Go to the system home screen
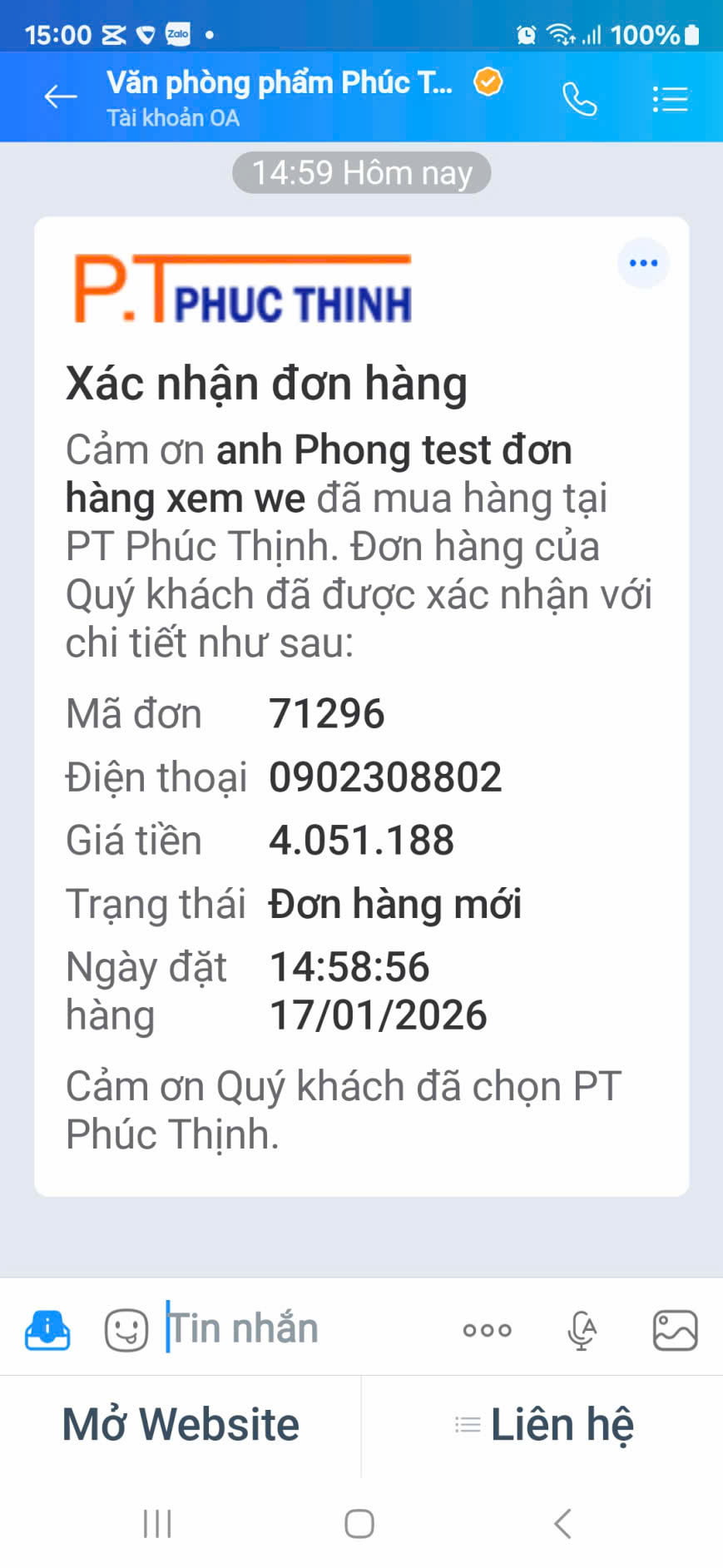The image size is (723, 1568). (359, 1524)
